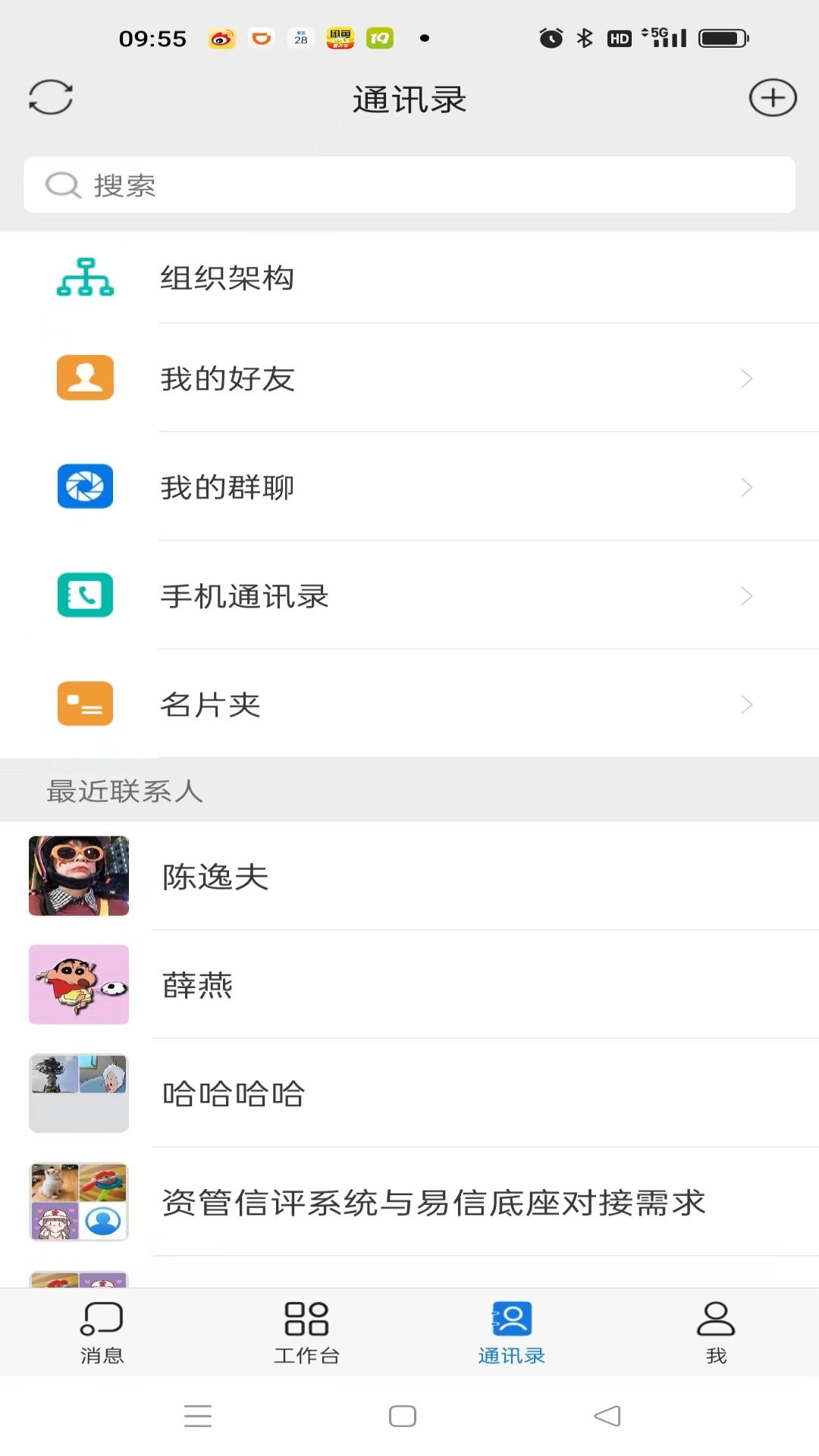Open 我的群聊 group chats
Image resolution: width=819 pixels, height=1456 pixels.
409,487
